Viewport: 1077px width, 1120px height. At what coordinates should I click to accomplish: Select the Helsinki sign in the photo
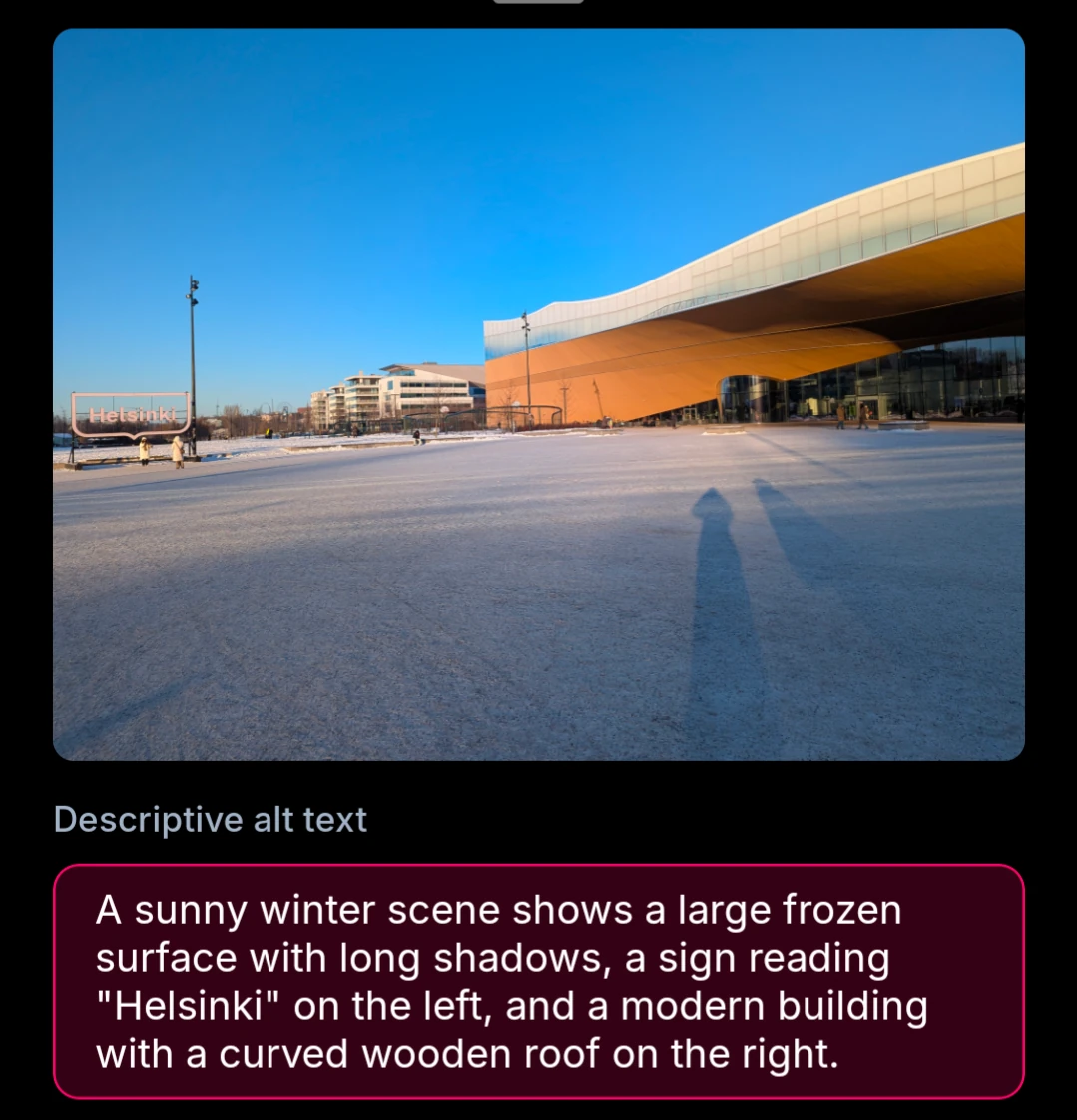click(x=131, y=414)
